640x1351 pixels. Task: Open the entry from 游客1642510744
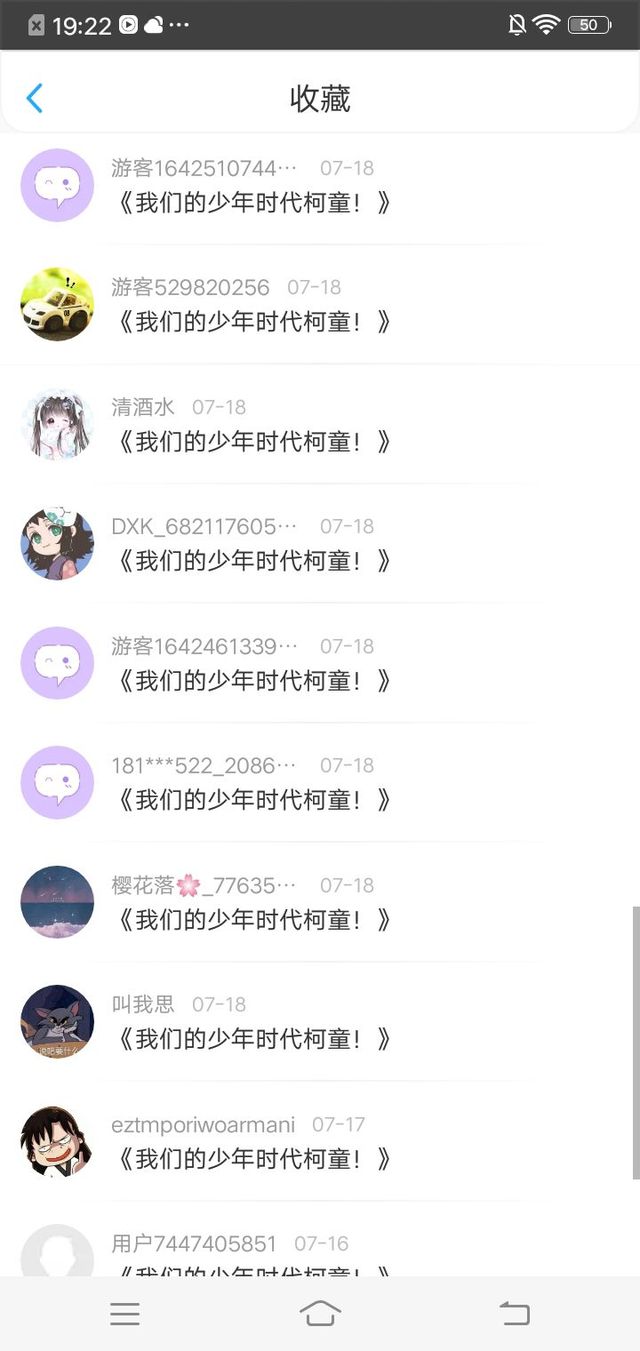point(320,185)
